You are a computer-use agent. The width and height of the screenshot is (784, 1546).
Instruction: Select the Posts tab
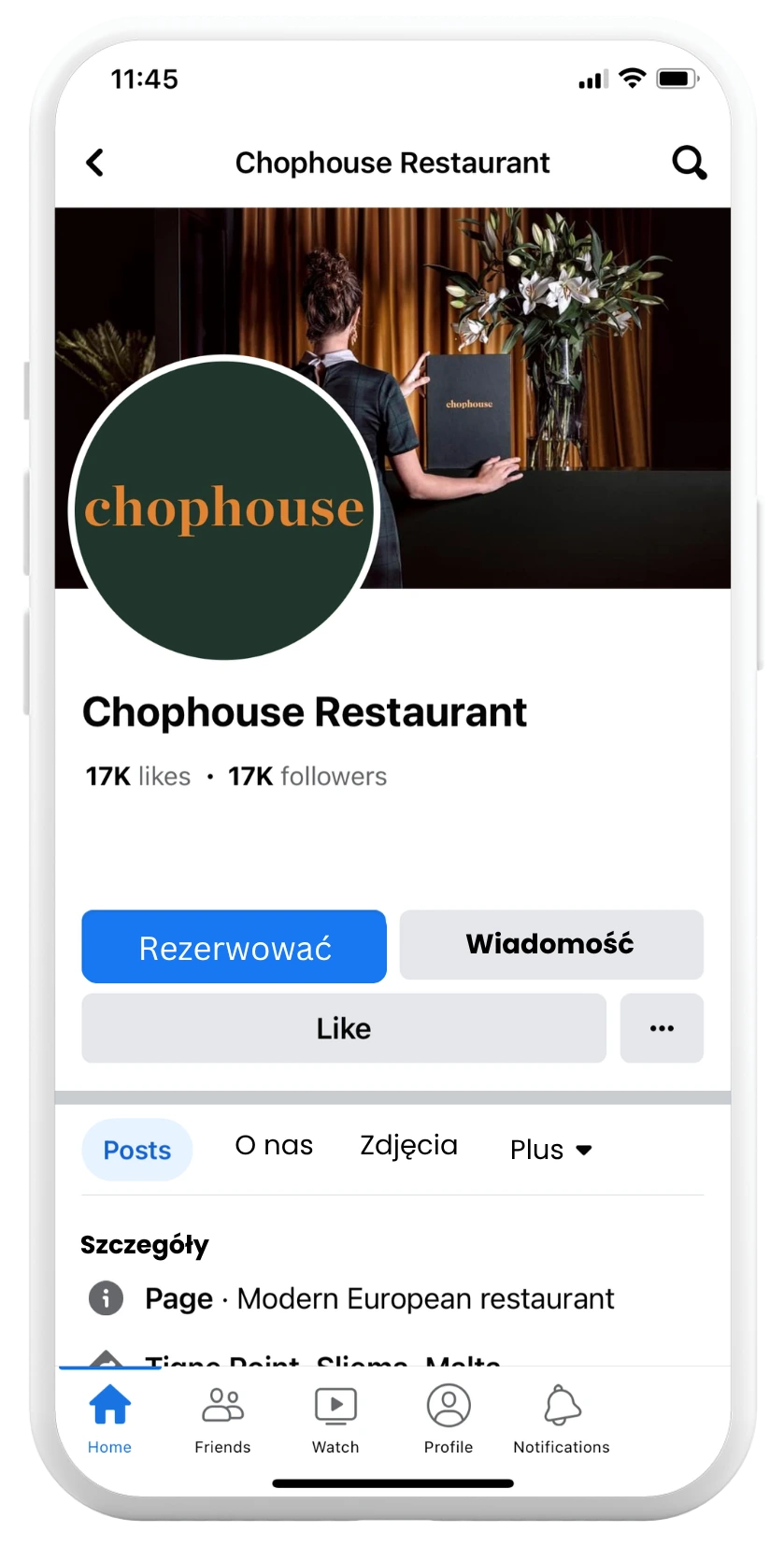136,1150
